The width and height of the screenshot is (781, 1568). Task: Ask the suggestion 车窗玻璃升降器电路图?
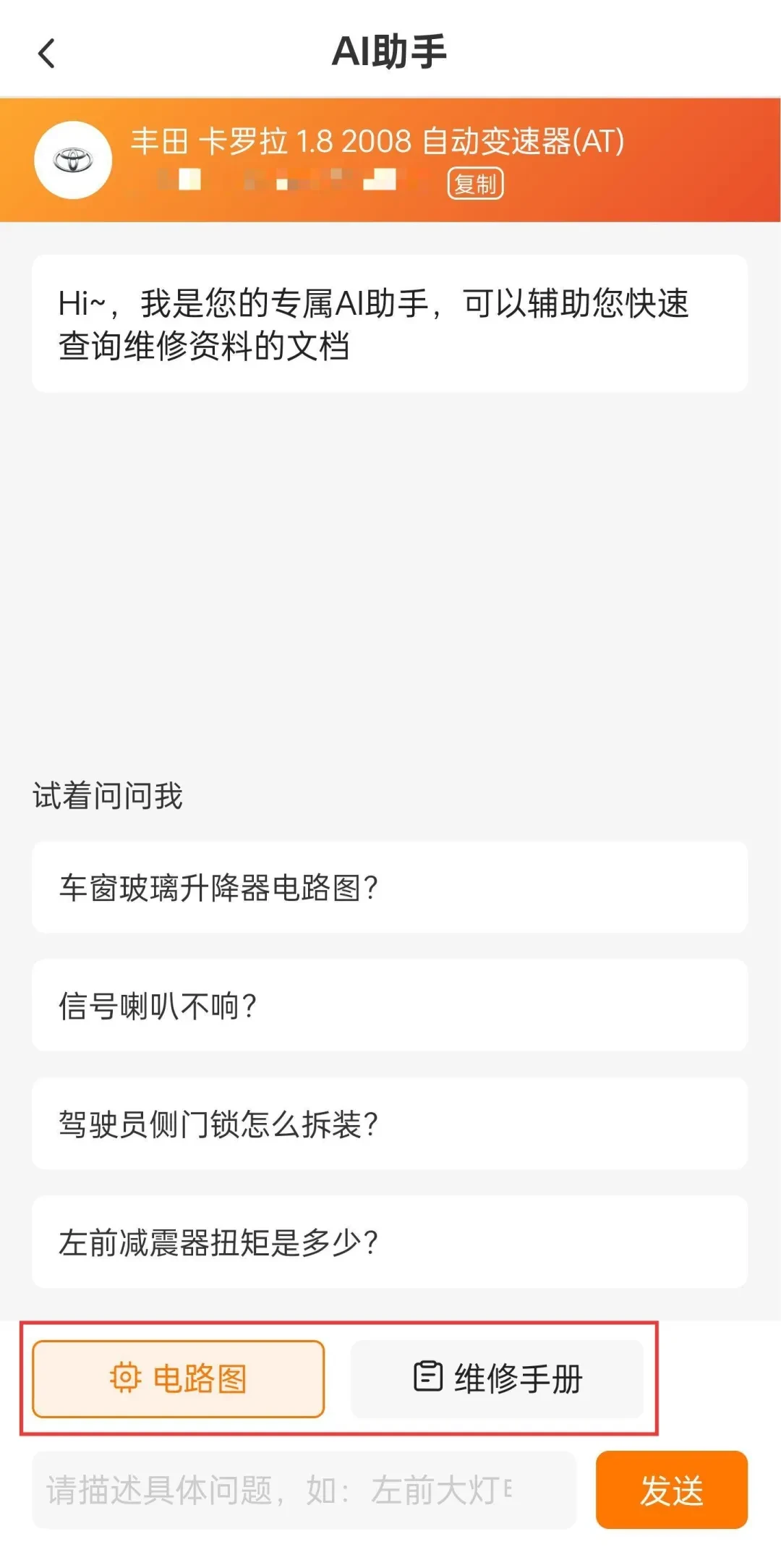click(389, 887)
